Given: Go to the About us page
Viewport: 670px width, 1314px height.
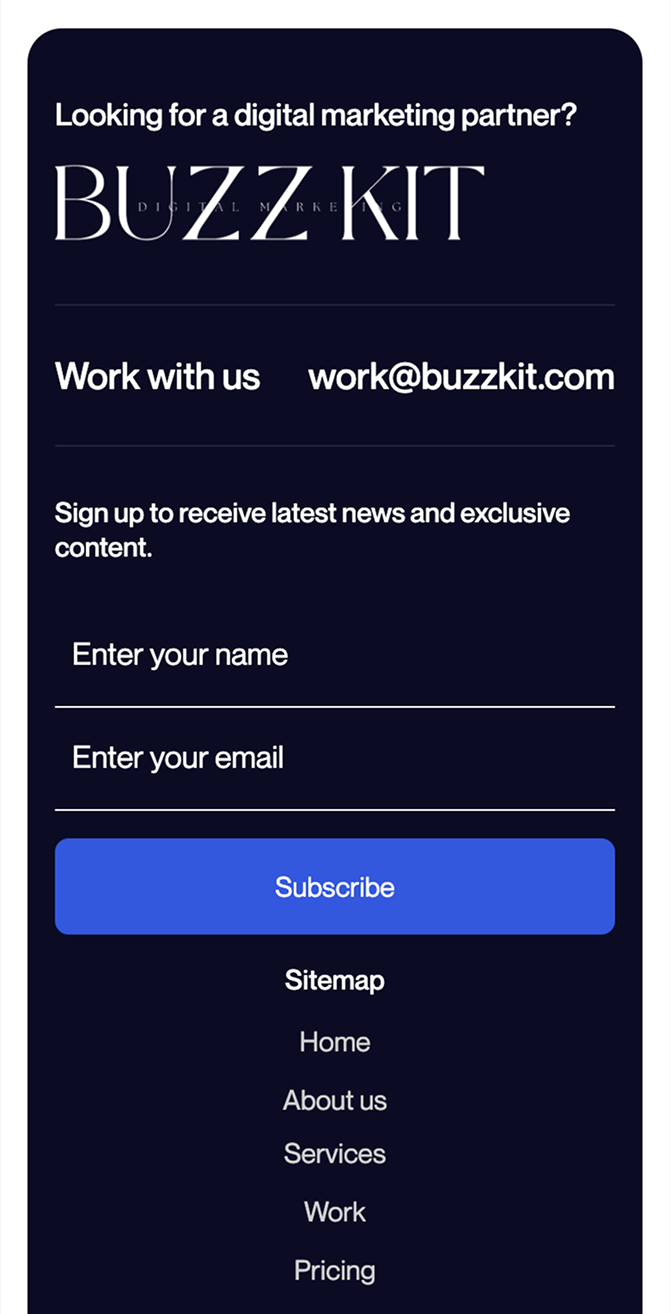Looking at the screenshot, I should coord(335,1101).
